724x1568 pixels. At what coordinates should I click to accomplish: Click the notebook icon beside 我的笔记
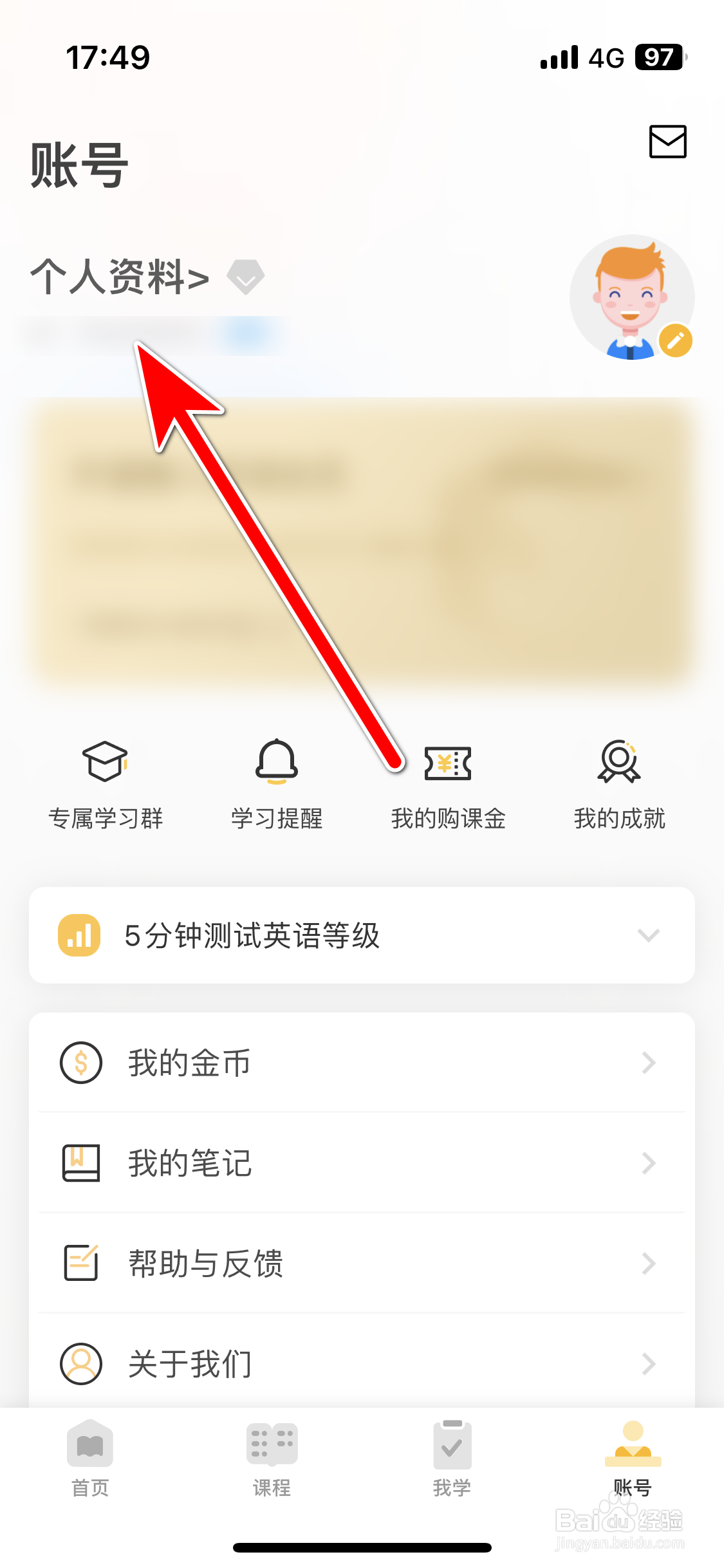coord(80,1162)
